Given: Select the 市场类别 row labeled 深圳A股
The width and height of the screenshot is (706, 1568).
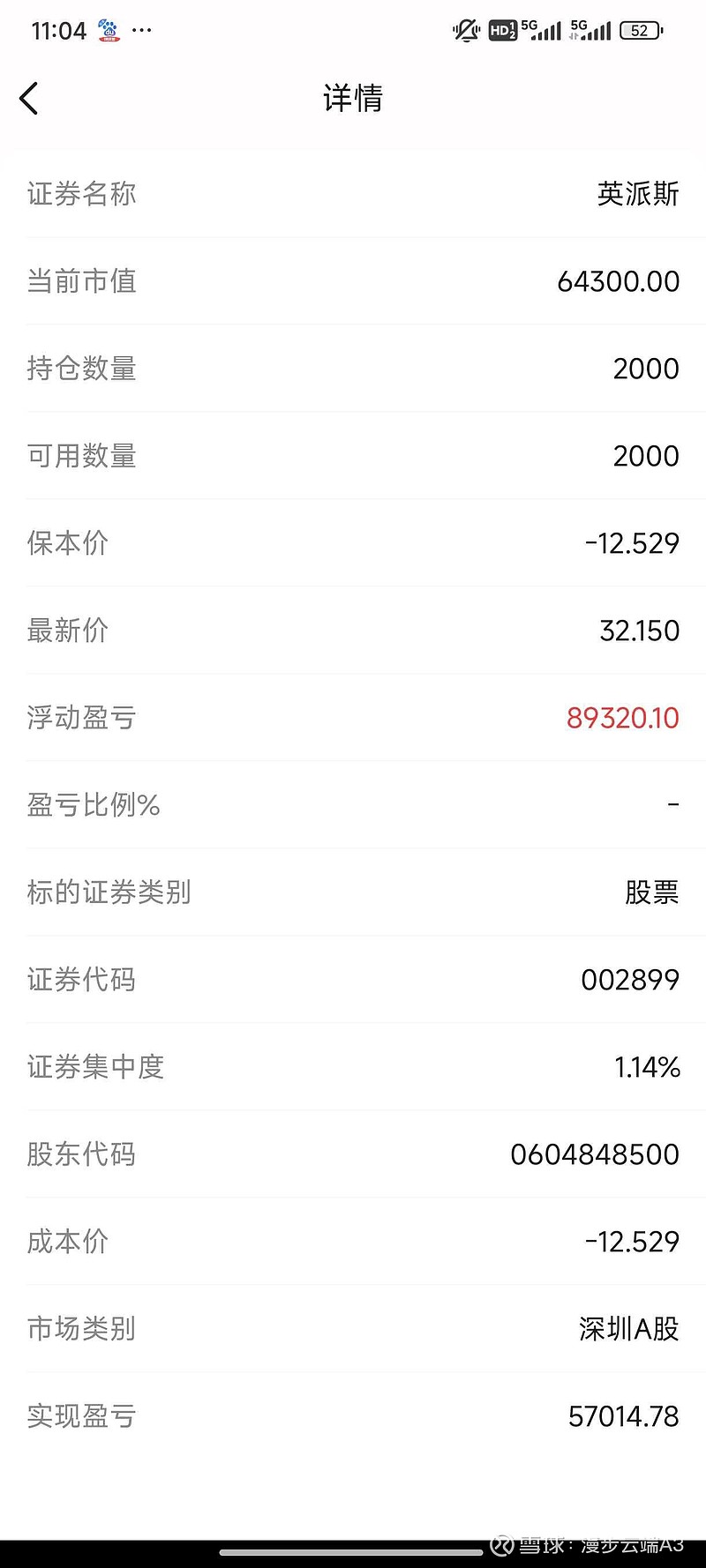Looking at the screenshot, I should coord(353,1329).
